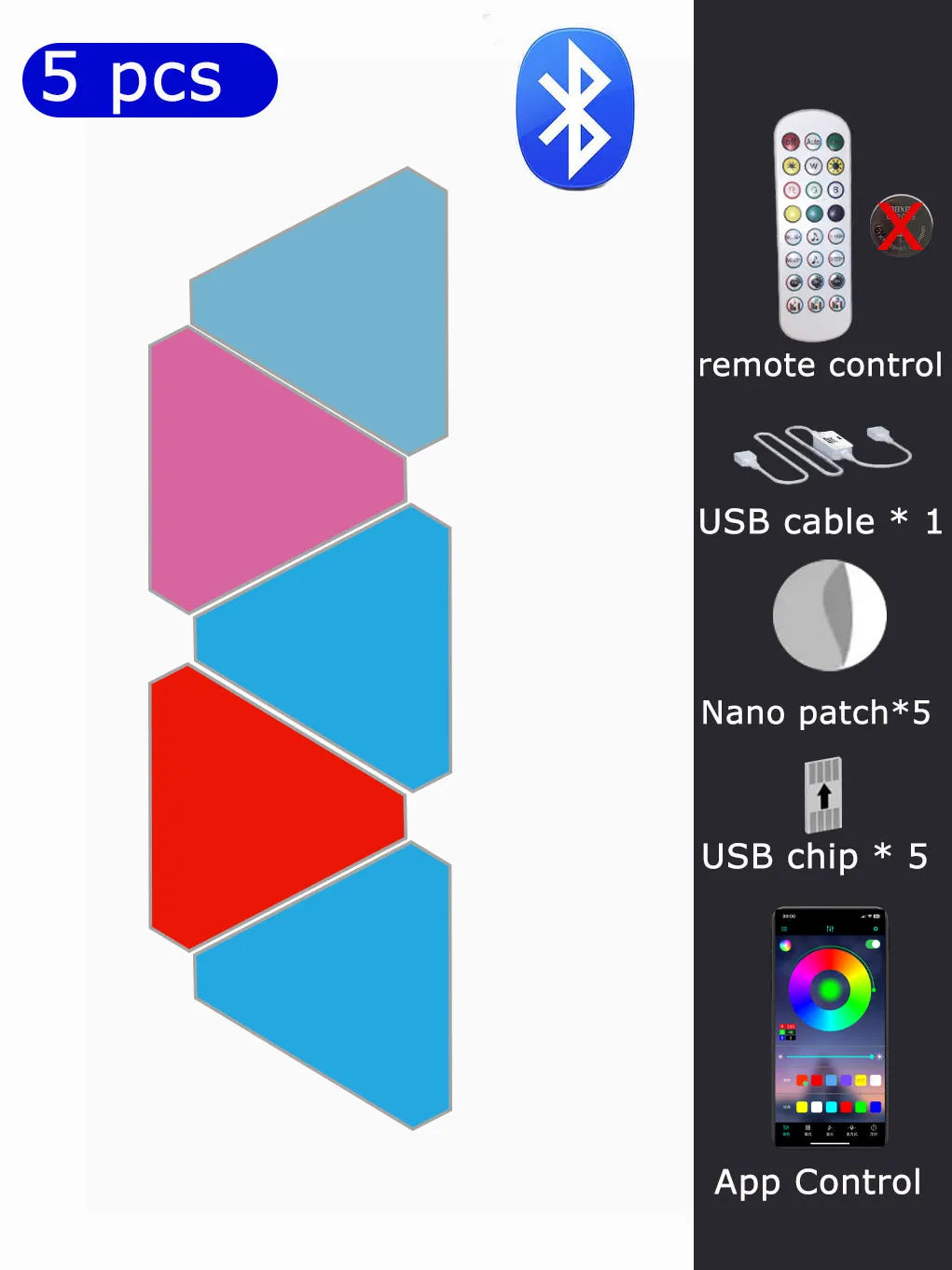Tap the music note button on the remote

(x=815, y=236)
